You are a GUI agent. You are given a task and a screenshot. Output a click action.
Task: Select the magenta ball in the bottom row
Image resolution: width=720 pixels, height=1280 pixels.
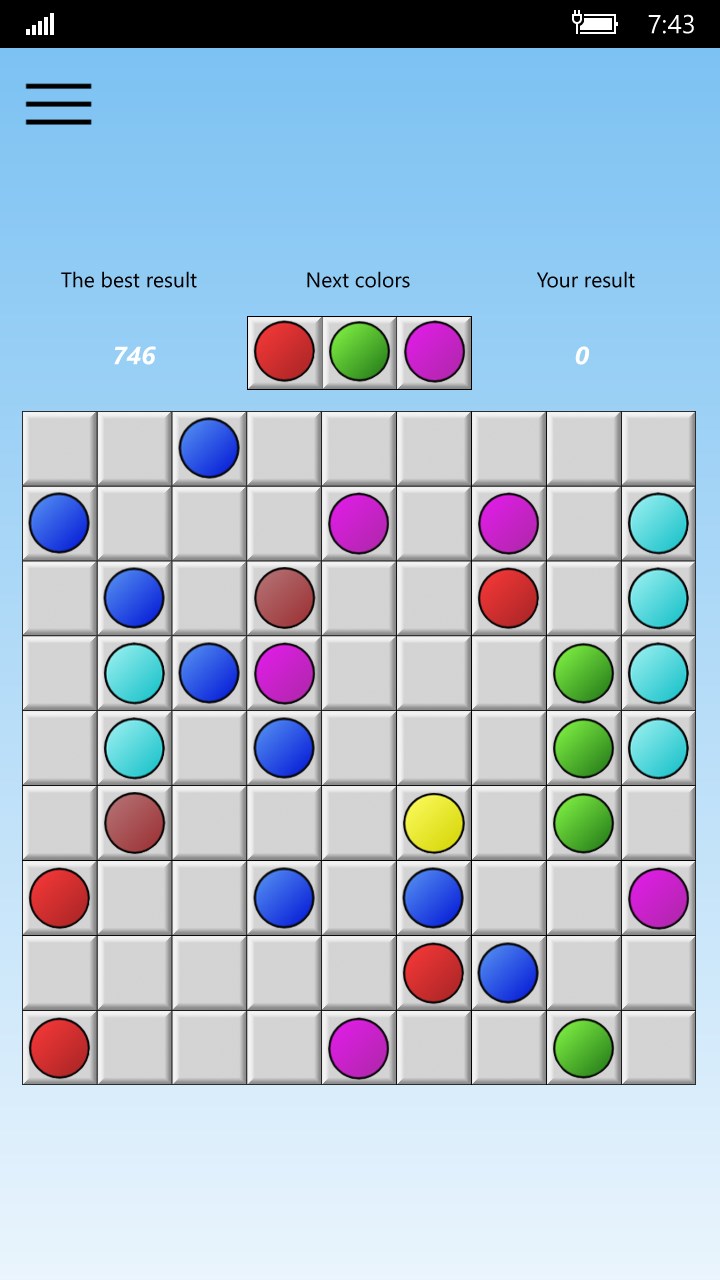358,1048
